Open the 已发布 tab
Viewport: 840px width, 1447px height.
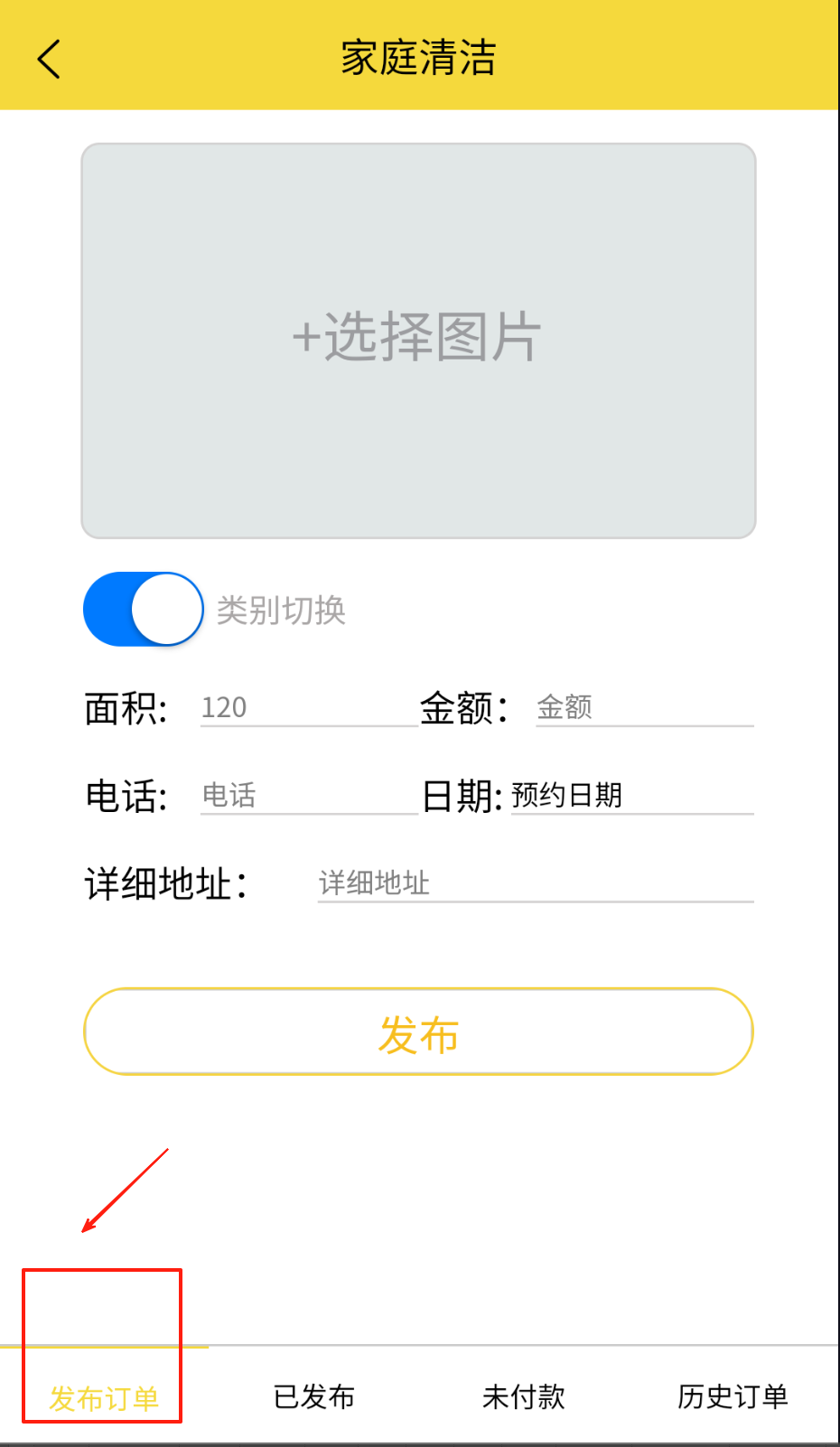[x=313, y=1396]
